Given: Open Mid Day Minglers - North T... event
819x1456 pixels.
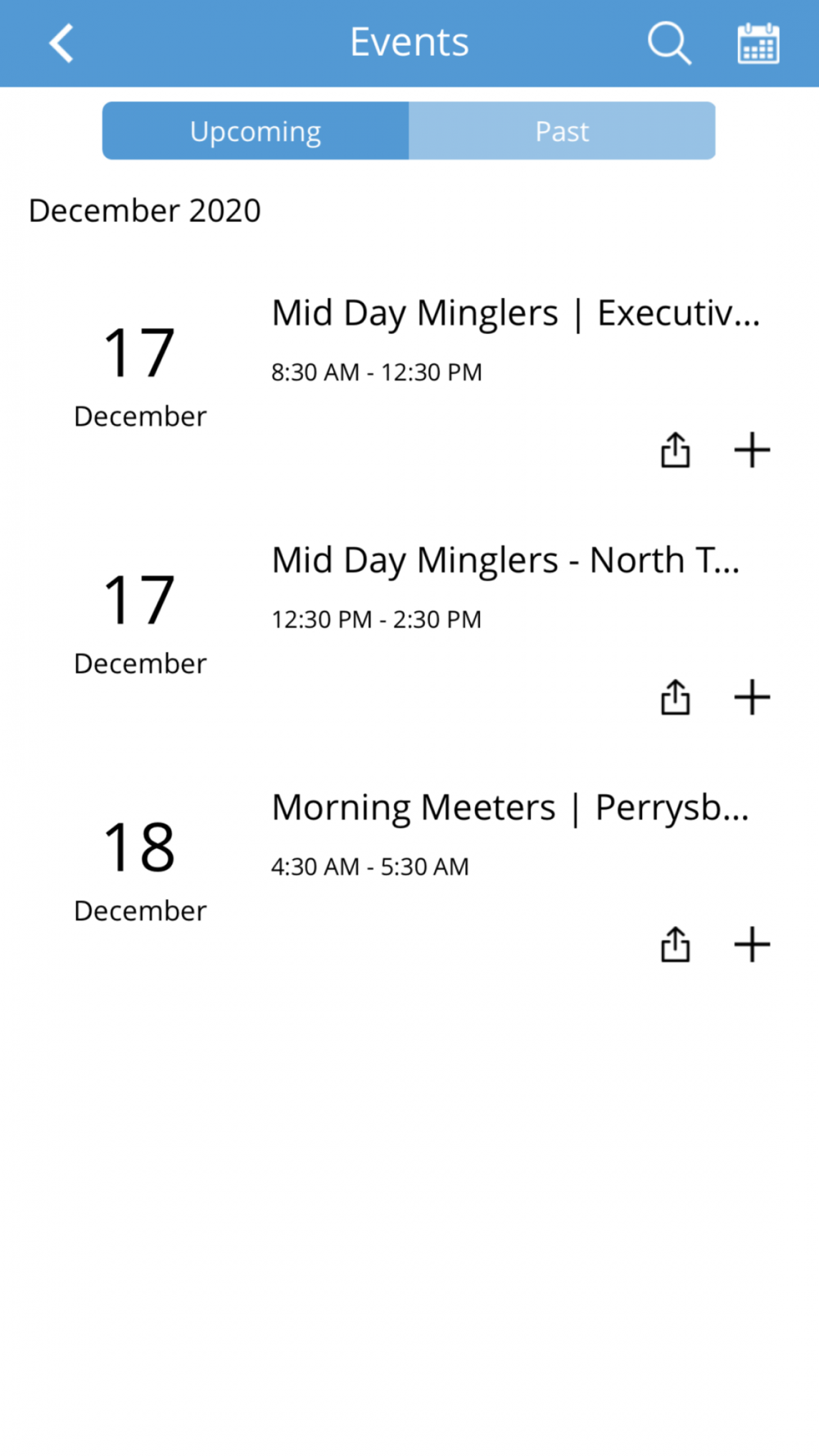Looking at the screenshot, I should point(505,560).
